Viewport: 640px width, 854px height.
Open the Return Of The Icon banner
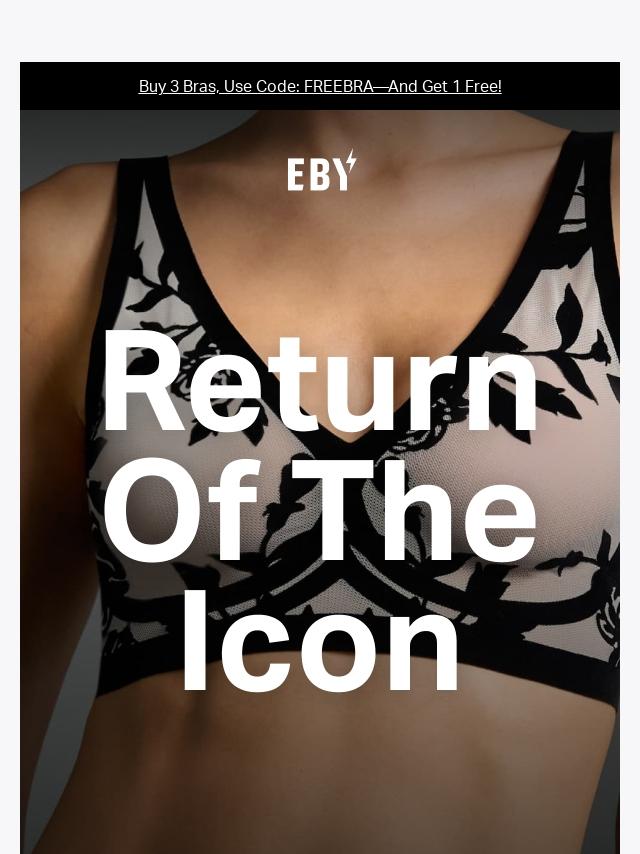point(320,510)
